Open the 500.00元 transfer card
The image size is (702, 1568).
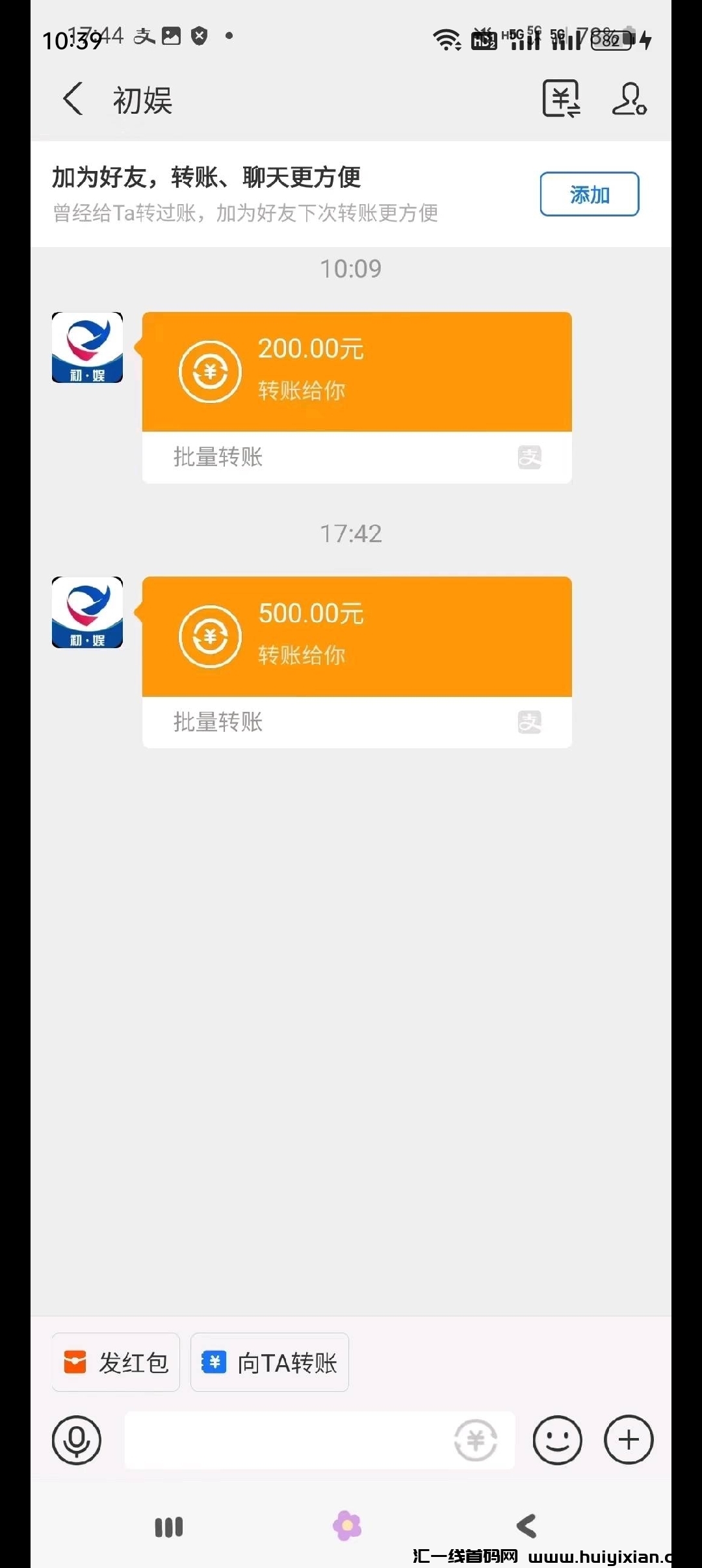357,636
